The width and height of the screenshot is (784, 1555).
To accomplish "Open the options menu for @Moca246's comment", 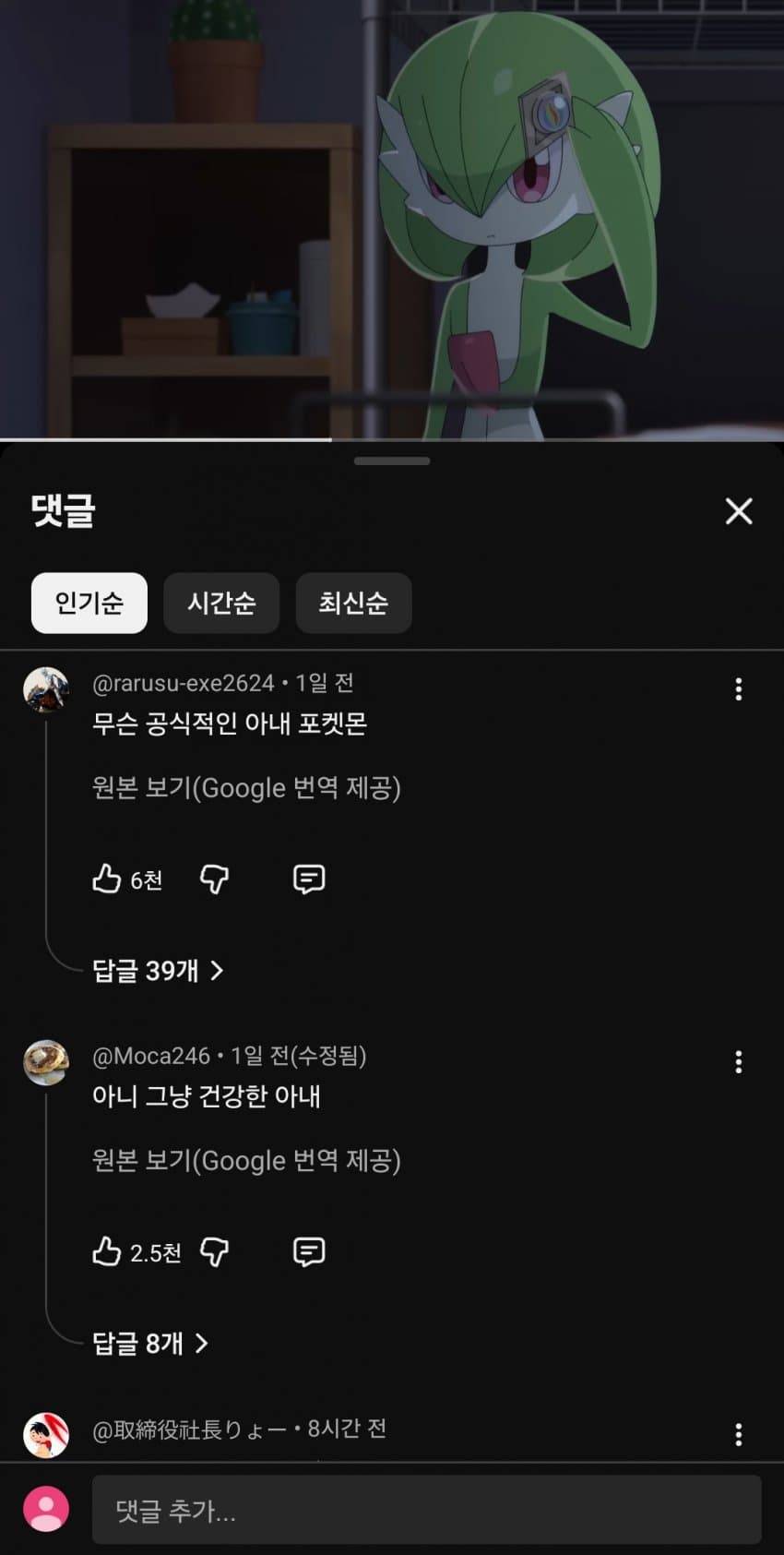I will tap(738, 1062).
